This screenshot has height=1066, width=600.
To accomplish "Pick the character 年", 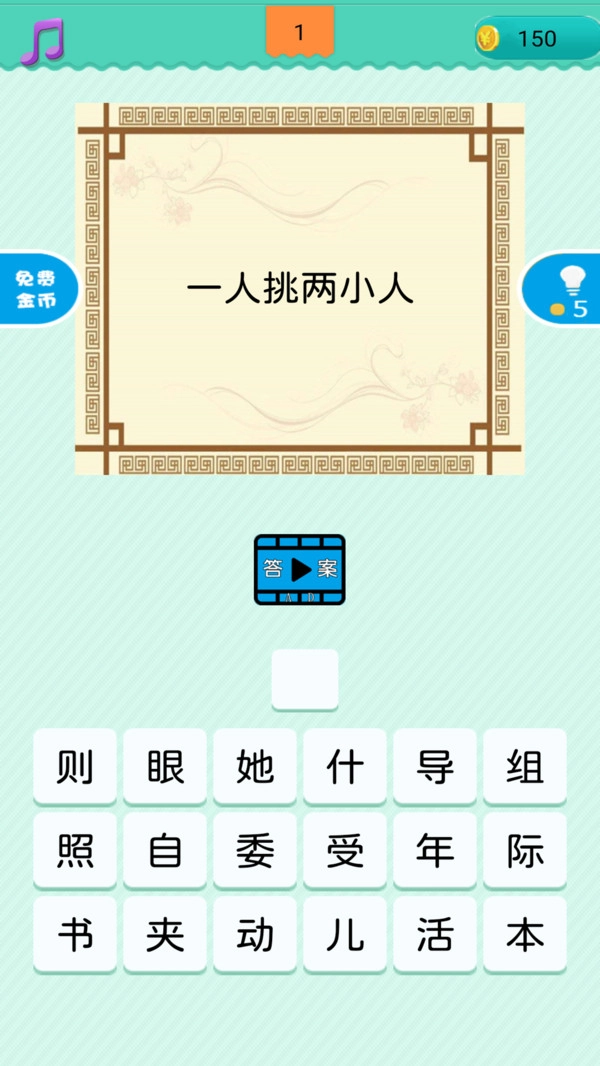I will 435,851.
